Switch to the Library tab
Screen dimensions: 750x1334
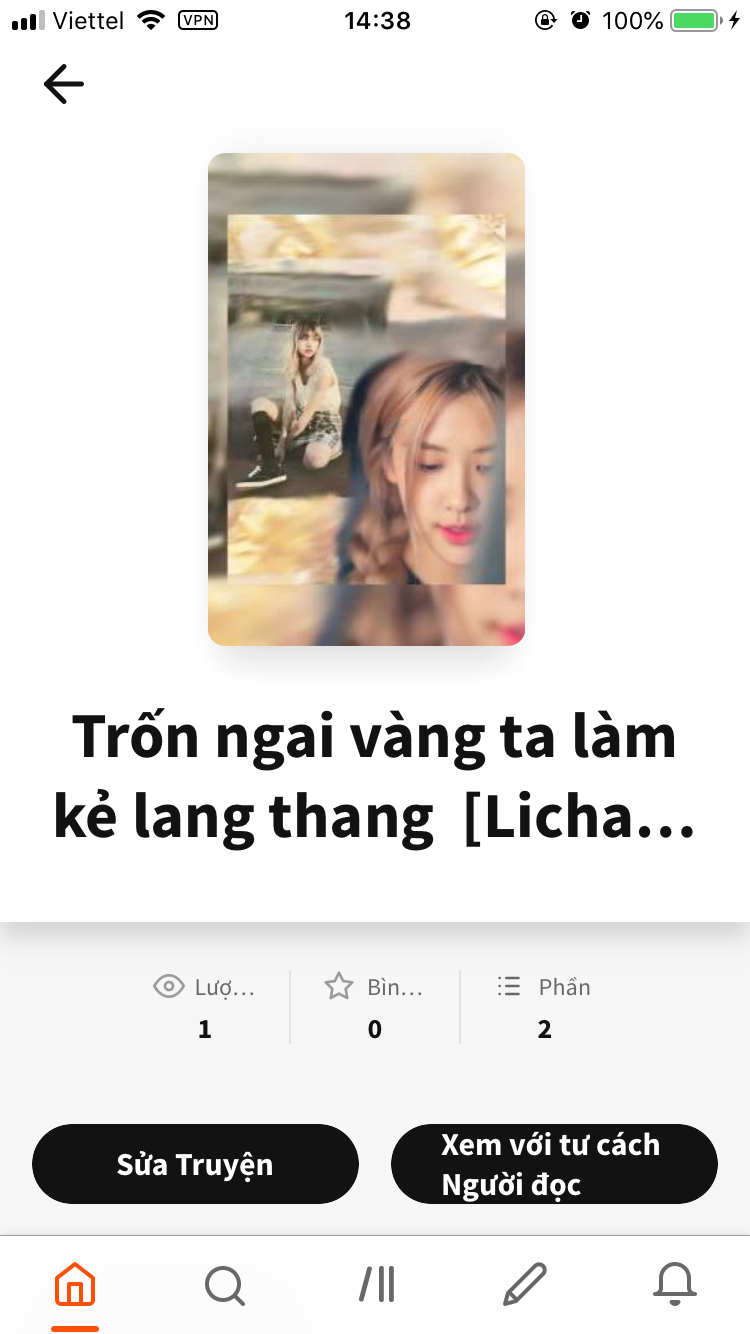[377, 1284]
